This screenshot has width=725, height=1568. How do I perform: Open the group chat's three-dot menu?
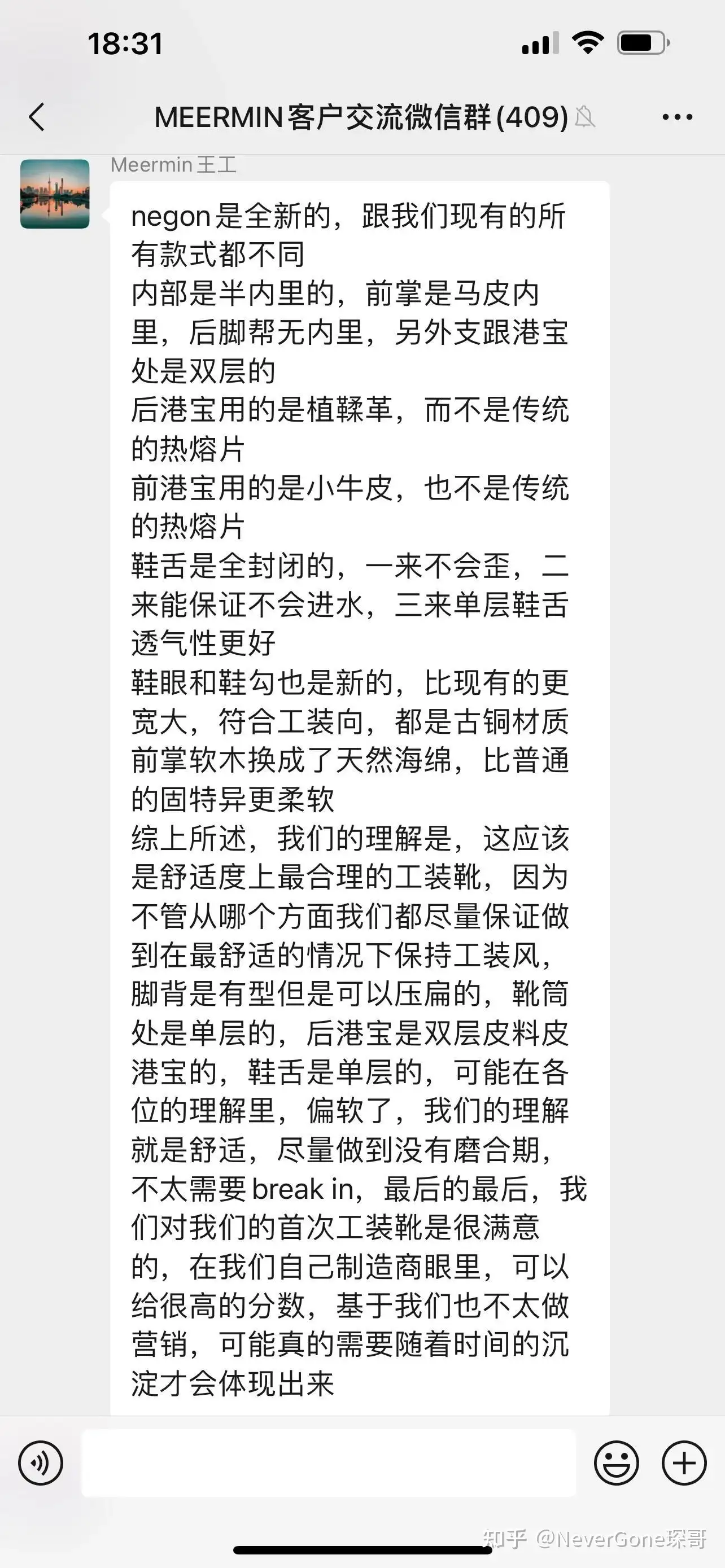point(677,117)
